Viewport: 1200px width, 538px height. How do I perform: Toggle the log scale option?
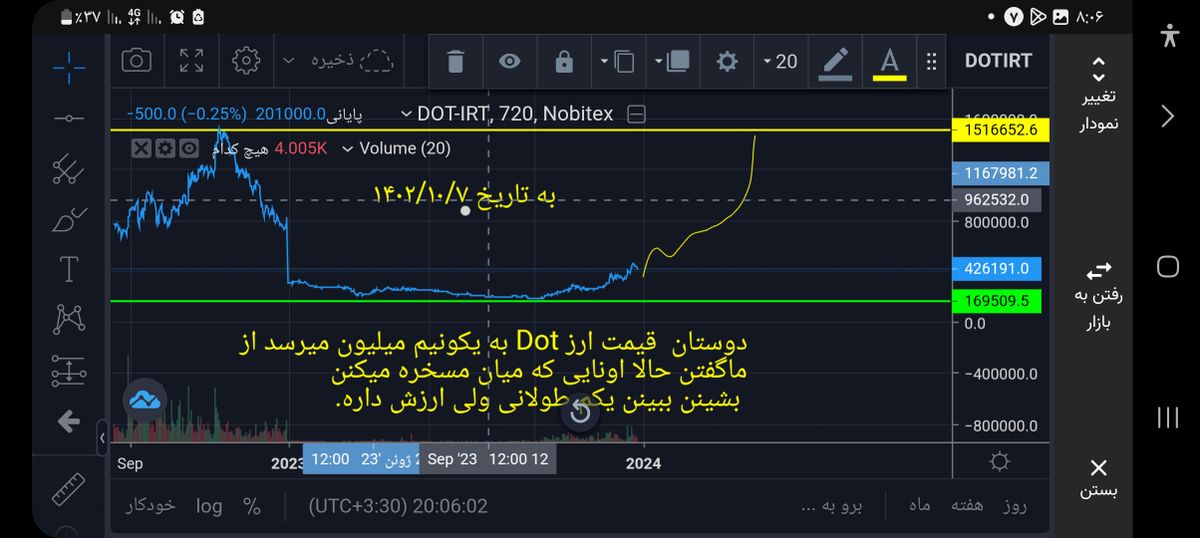tap(209, 506)
